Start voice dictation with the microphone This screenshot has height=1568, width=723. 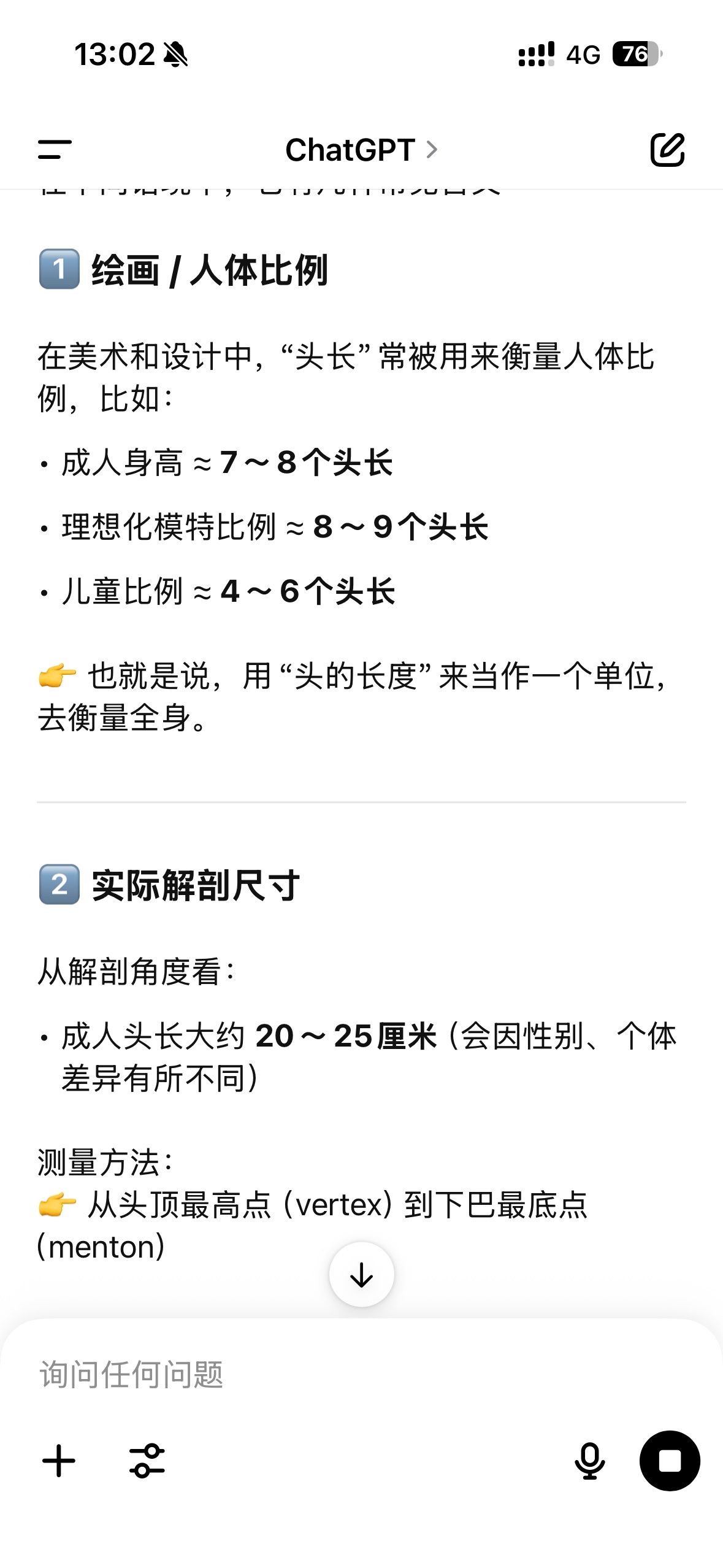(x=589, y=1461)
